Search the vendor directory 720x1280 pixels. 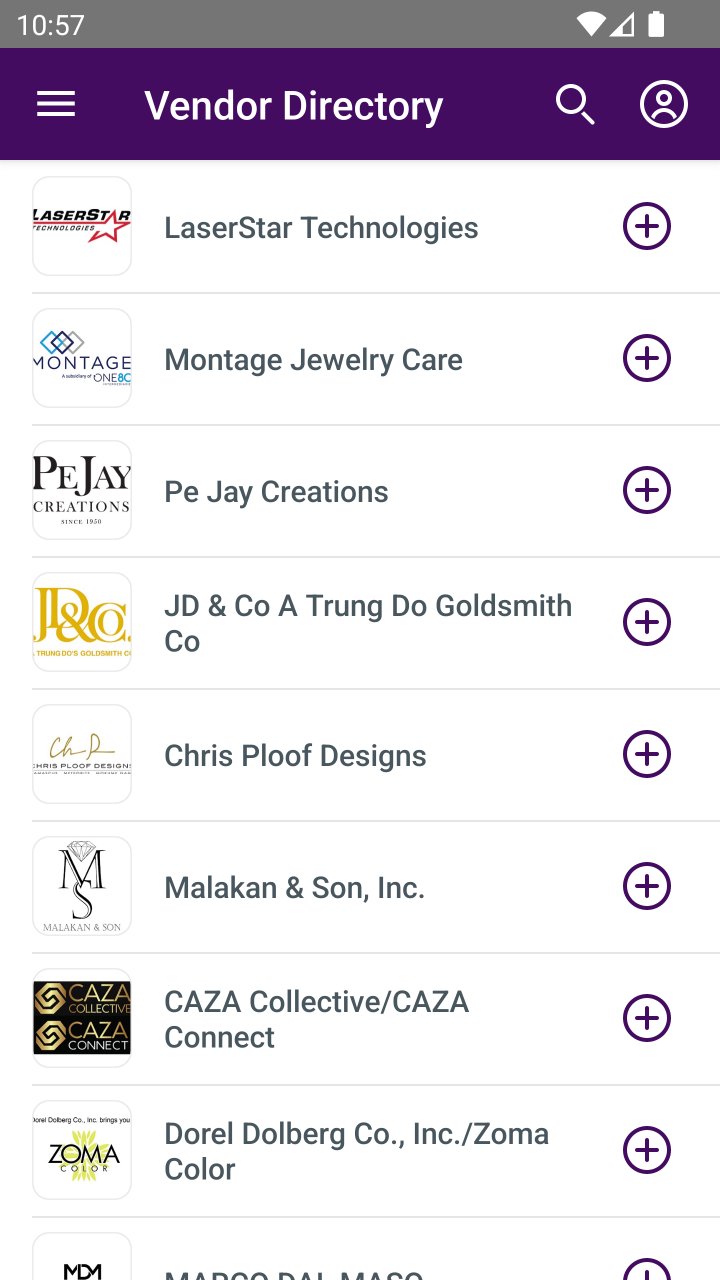click(575, 105)
